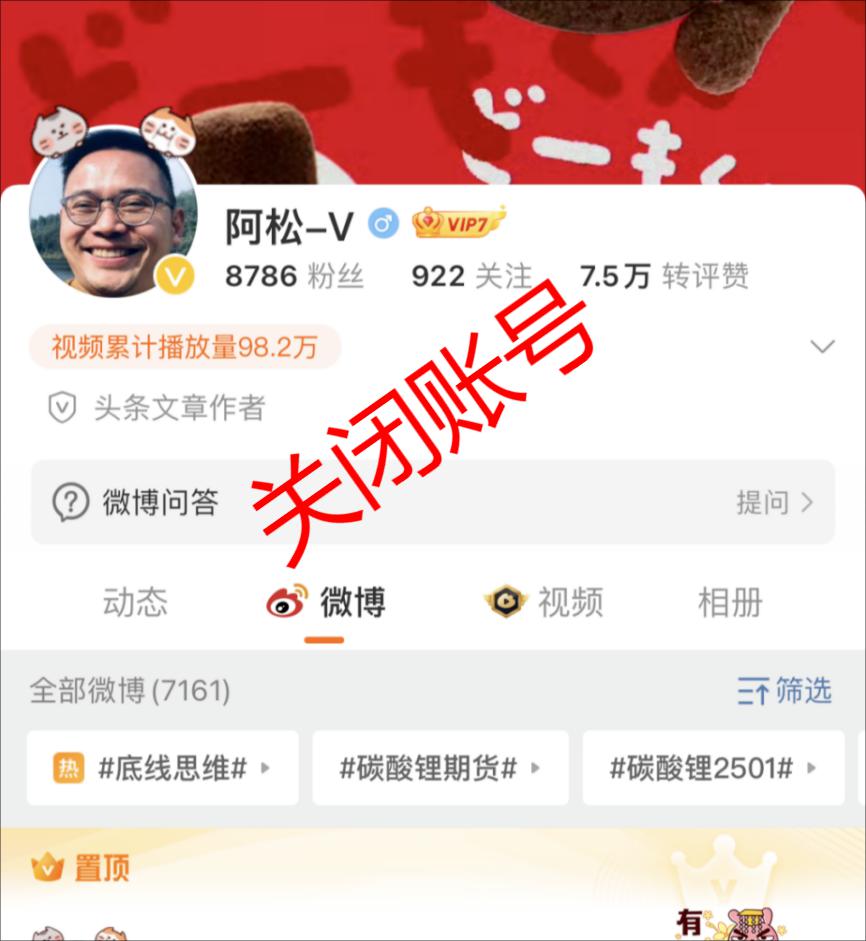Open the 筛选 filter for posts
Screen dimensions: 866x941
(785, 690)
